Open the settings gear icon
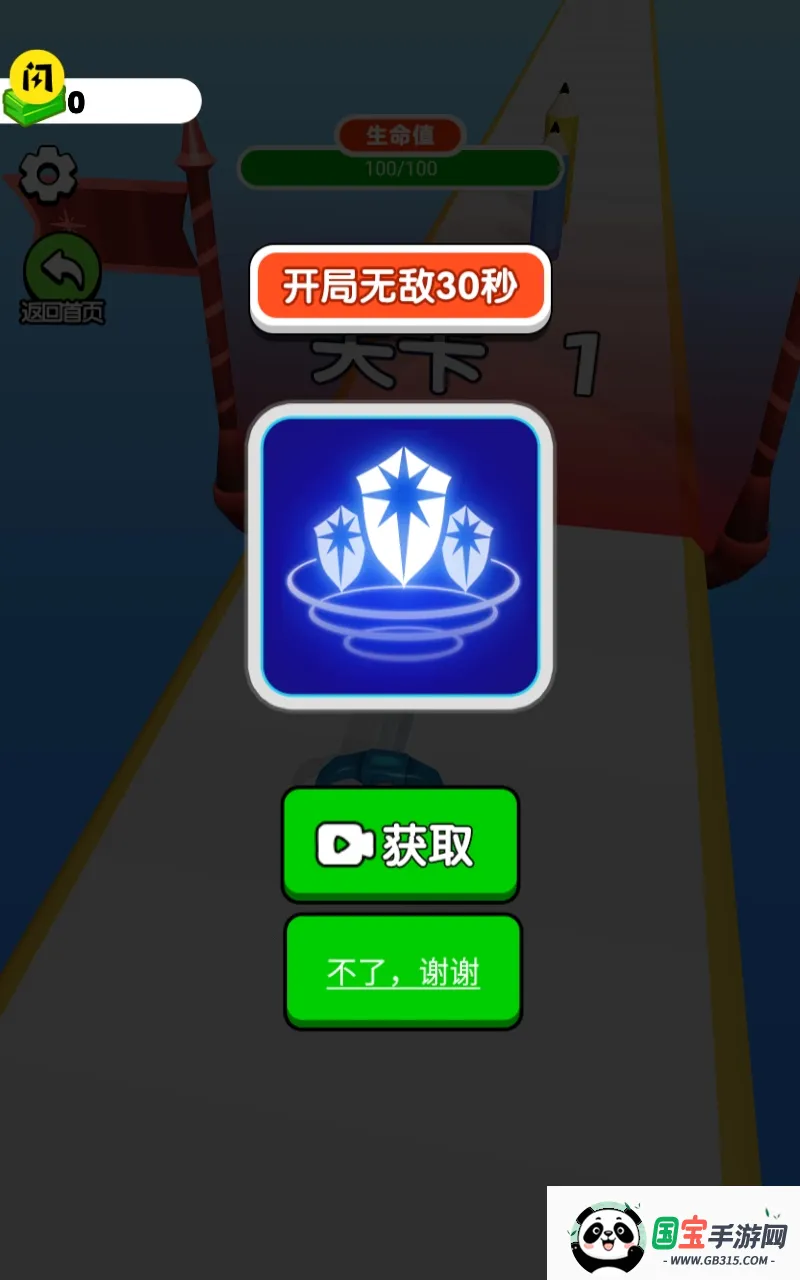Screen dimensions: 800x1280 48,175
